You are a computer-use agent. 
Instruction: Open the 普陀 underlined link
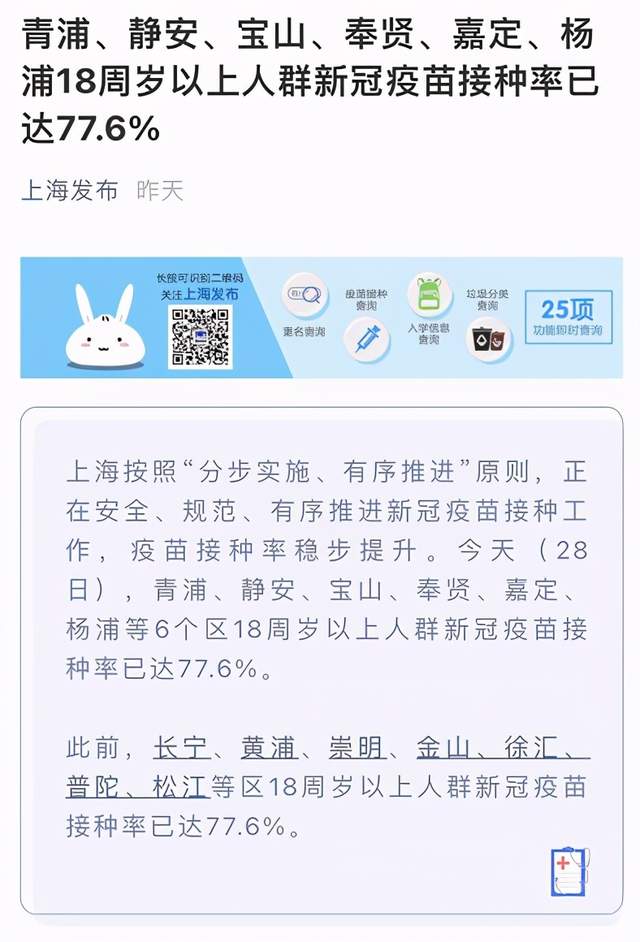click(93, 787)
